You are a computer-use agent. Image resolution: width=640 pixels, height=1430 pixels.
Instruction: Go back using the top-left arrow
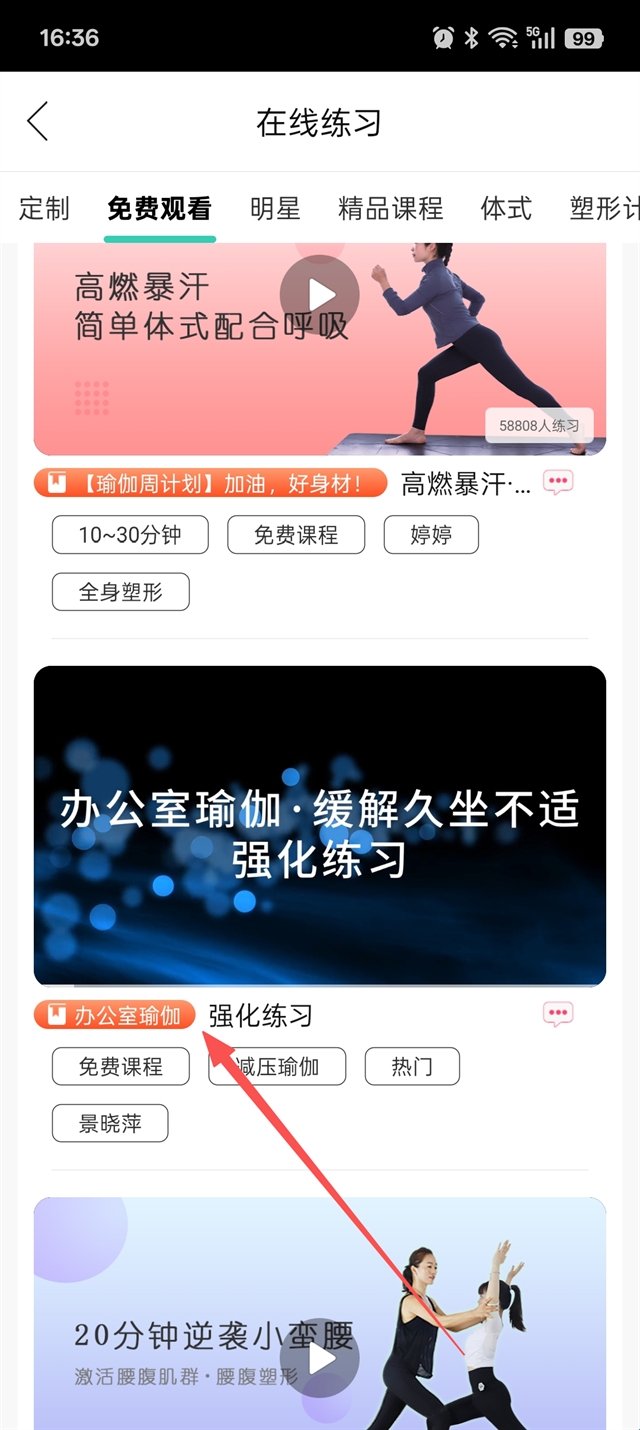tap(38, 122)
